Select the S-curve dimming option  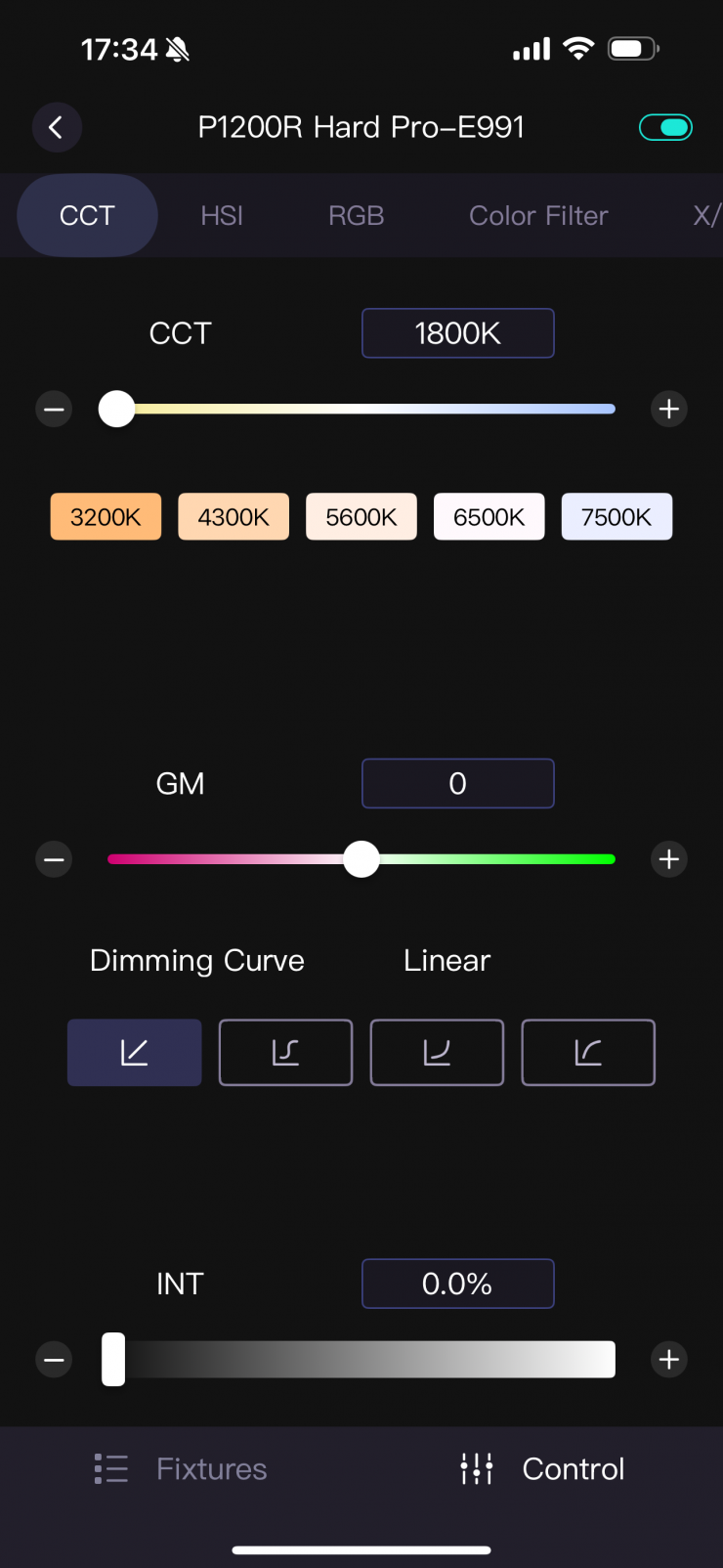285,1053
